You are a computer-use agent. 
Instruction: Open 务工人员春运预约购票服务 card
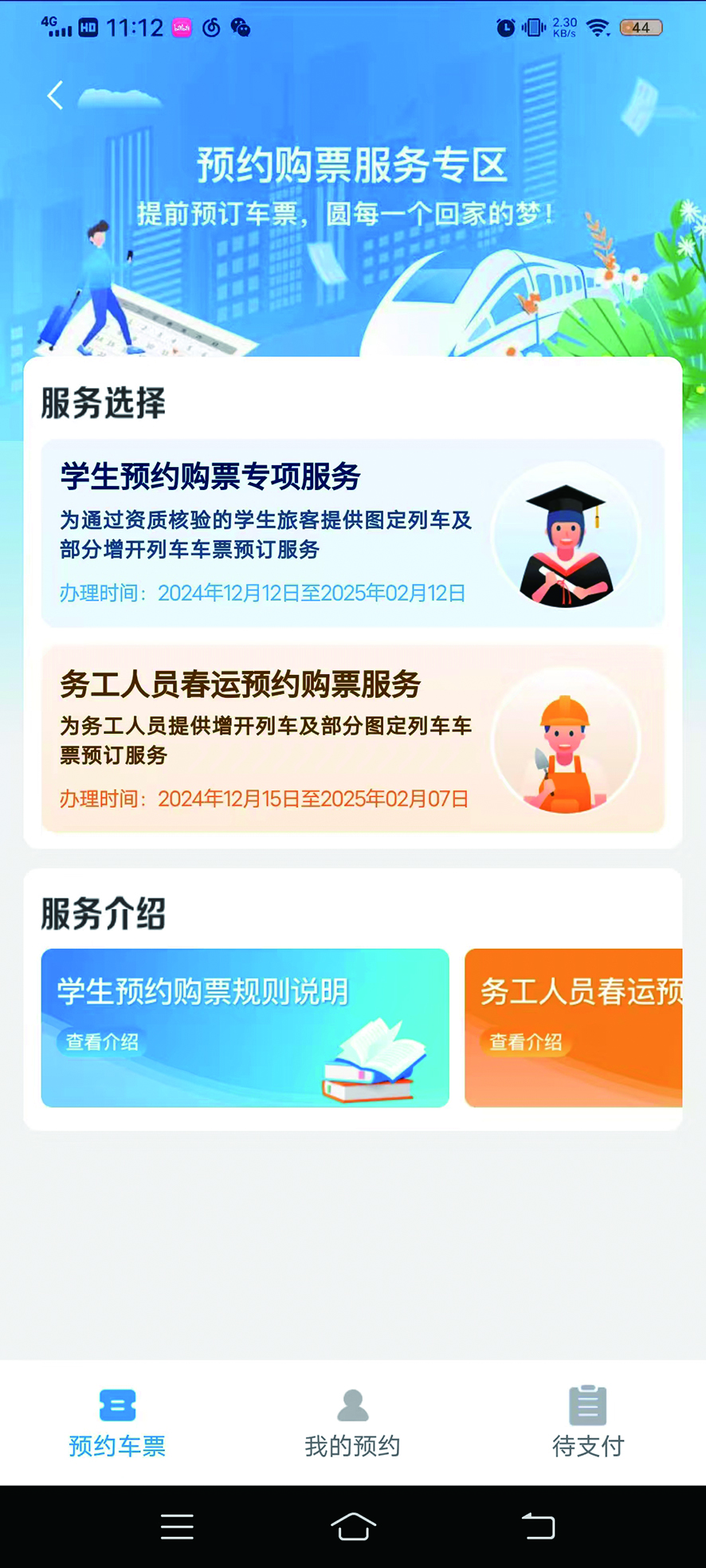353,739
